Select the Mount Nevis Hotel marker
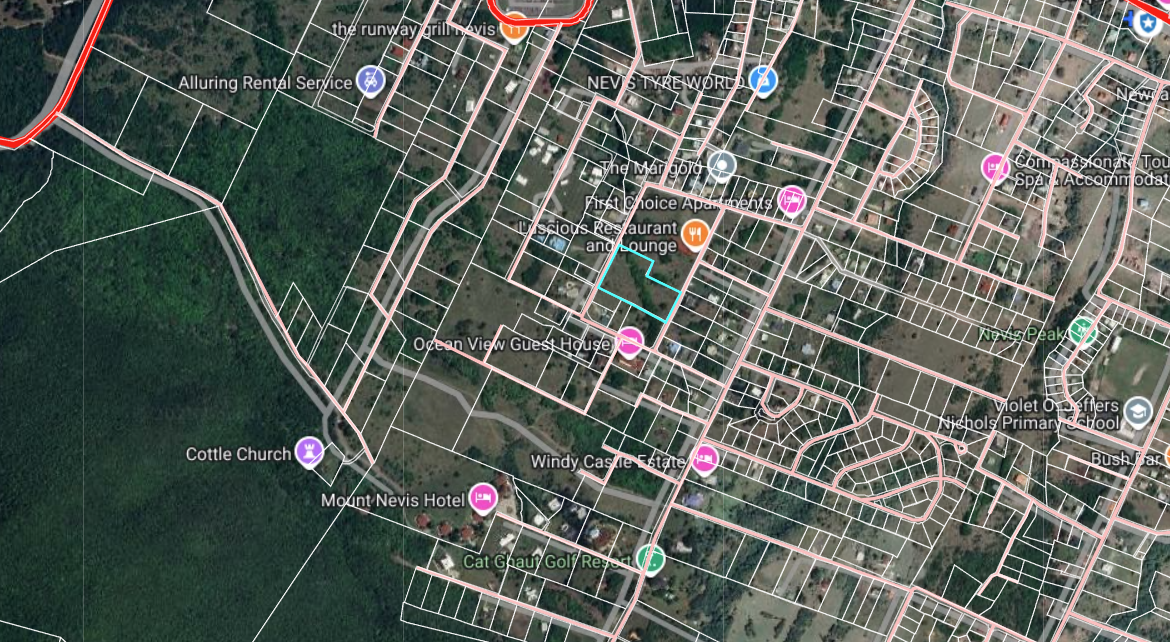Image resolution: width=1170 pixels, height=642 pixels. pos(483,498)
